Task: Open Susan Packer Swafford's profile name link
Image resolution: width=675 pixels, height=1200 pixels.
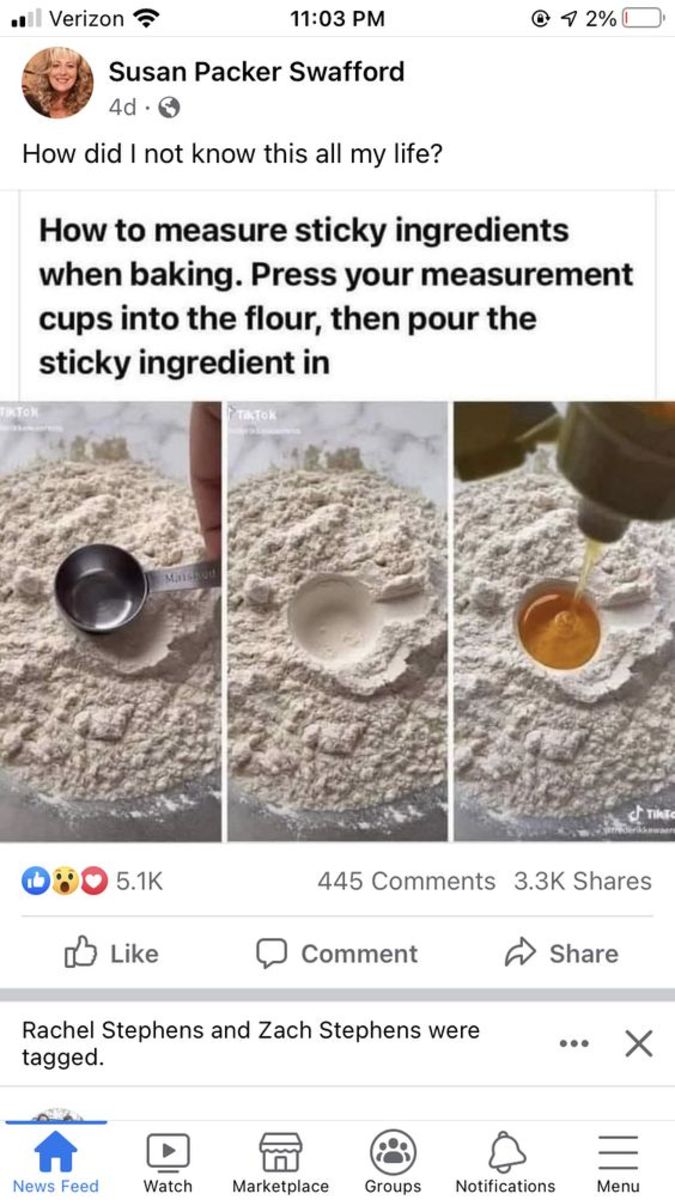Action: click(x=256, y=72)
